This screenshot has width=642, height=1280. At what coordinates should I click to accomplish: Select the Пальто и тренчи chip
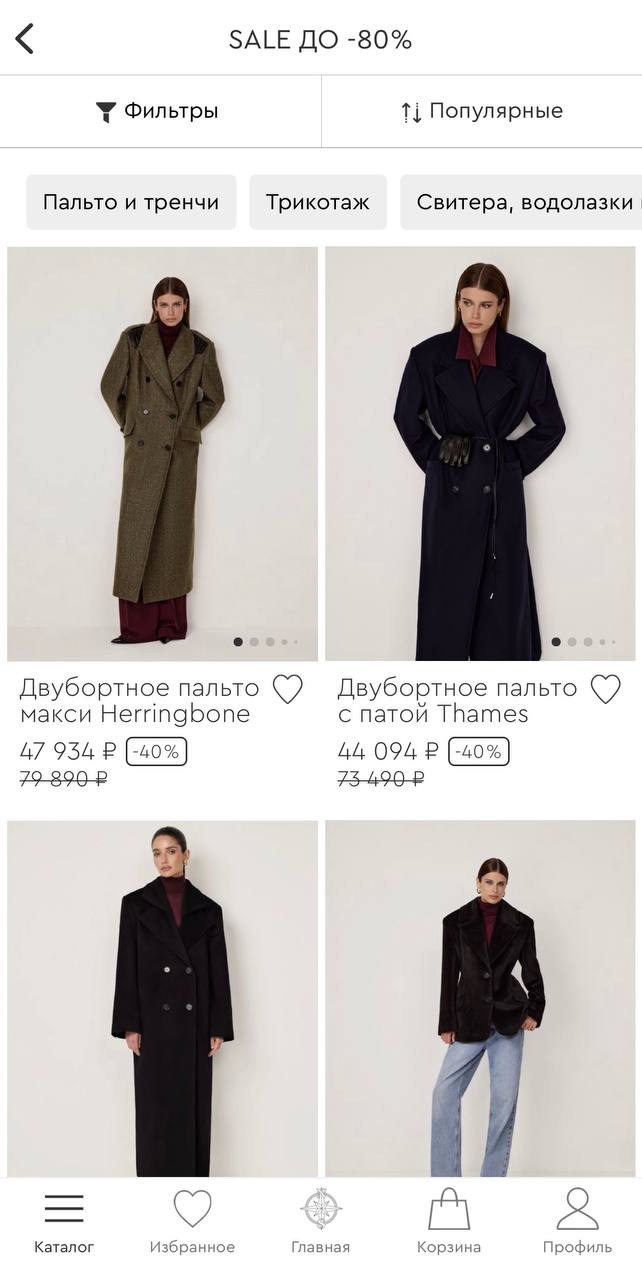point(131,202)
